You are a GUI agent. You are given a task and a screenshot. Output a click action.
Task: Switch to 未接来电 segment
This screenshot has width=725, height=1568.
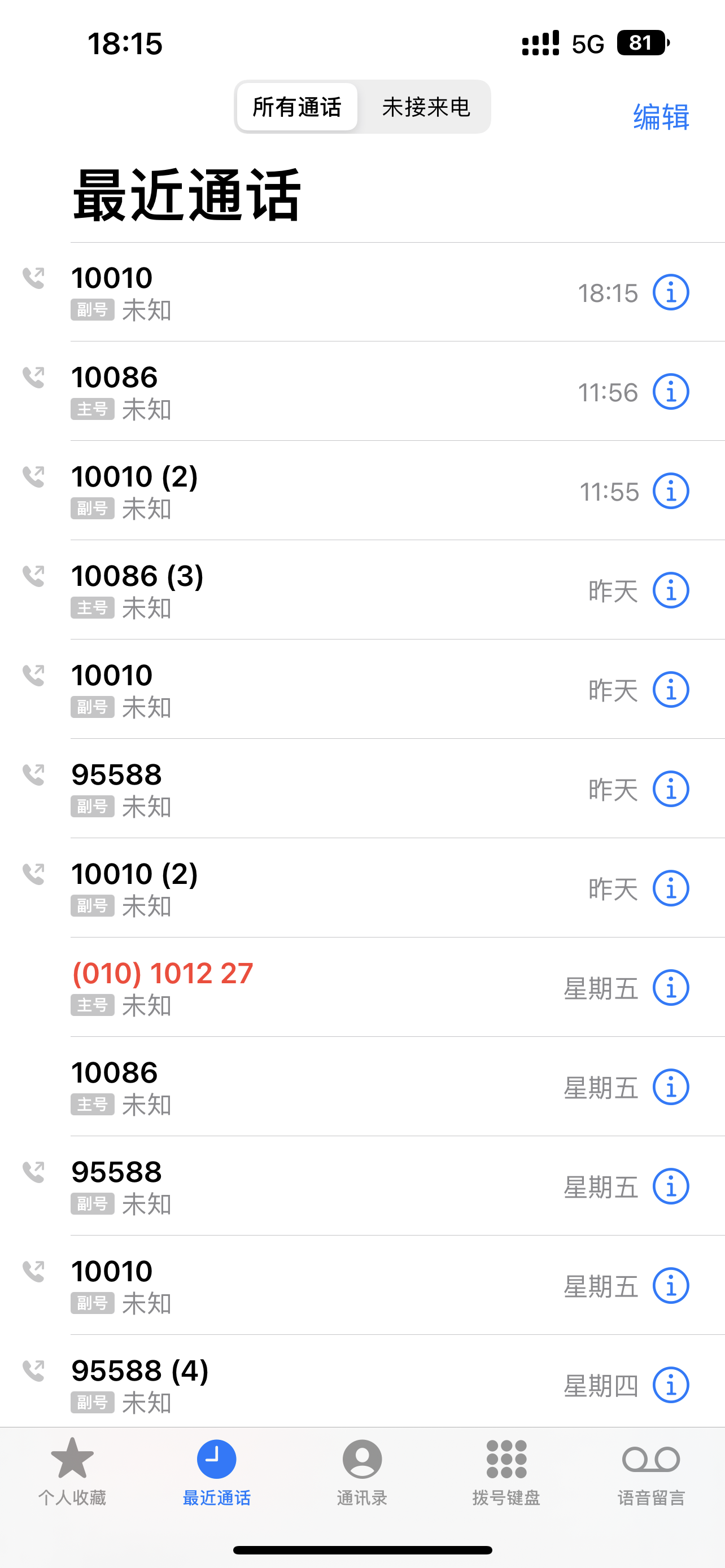coord(426,107)
